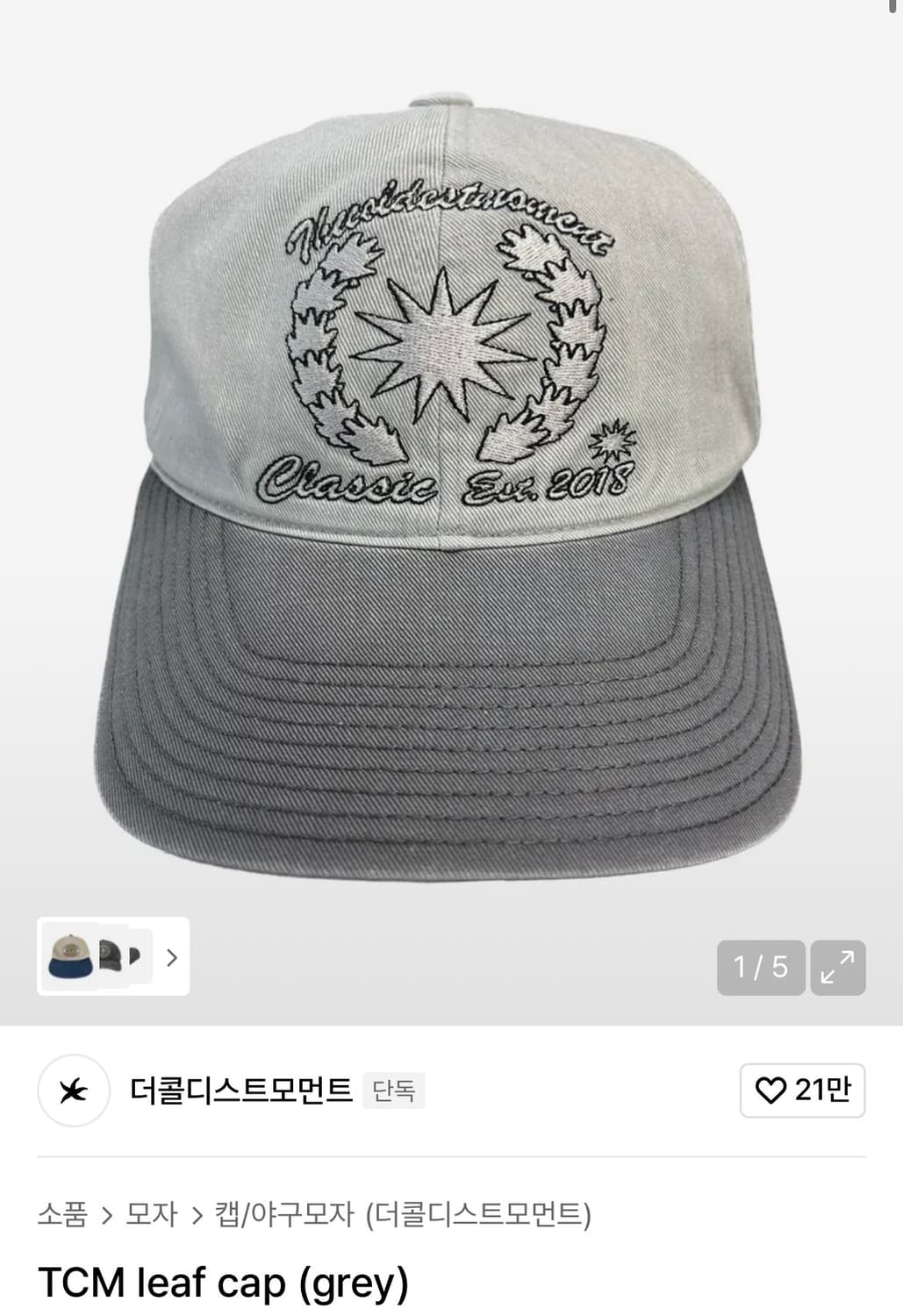Click the 1/5 image counter indicator

tap(760, 968)
